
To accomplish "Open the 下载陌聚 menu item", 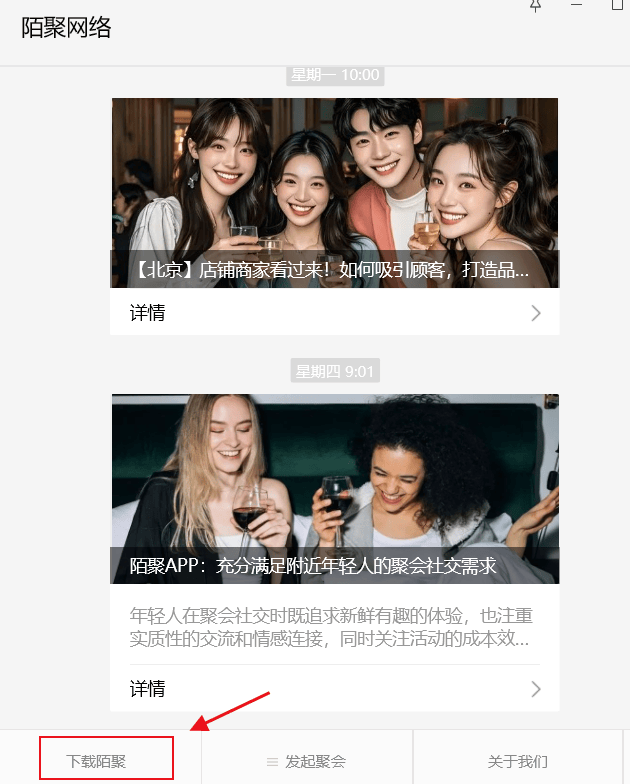I will click(97, 761).
